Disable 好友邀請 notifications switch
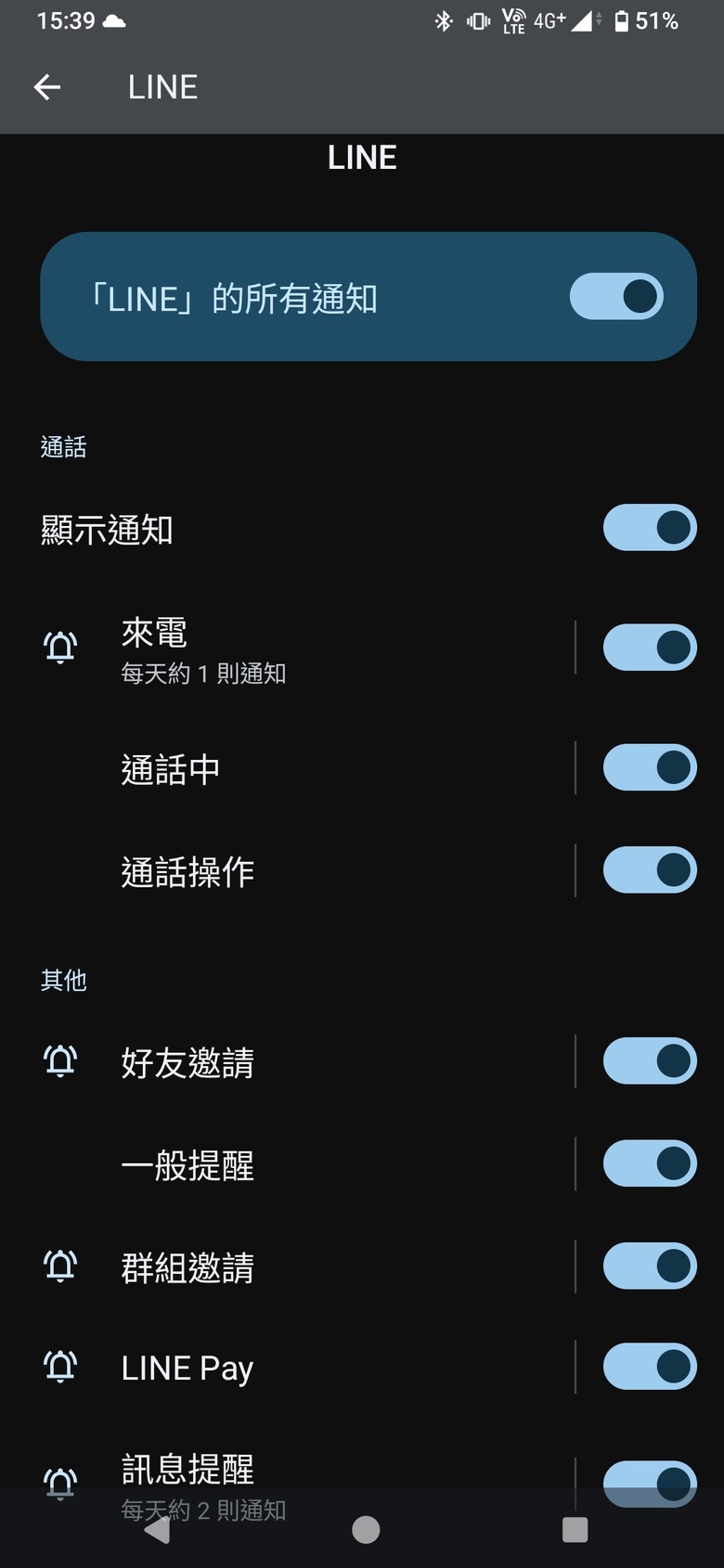 (x=650, y=1060)
